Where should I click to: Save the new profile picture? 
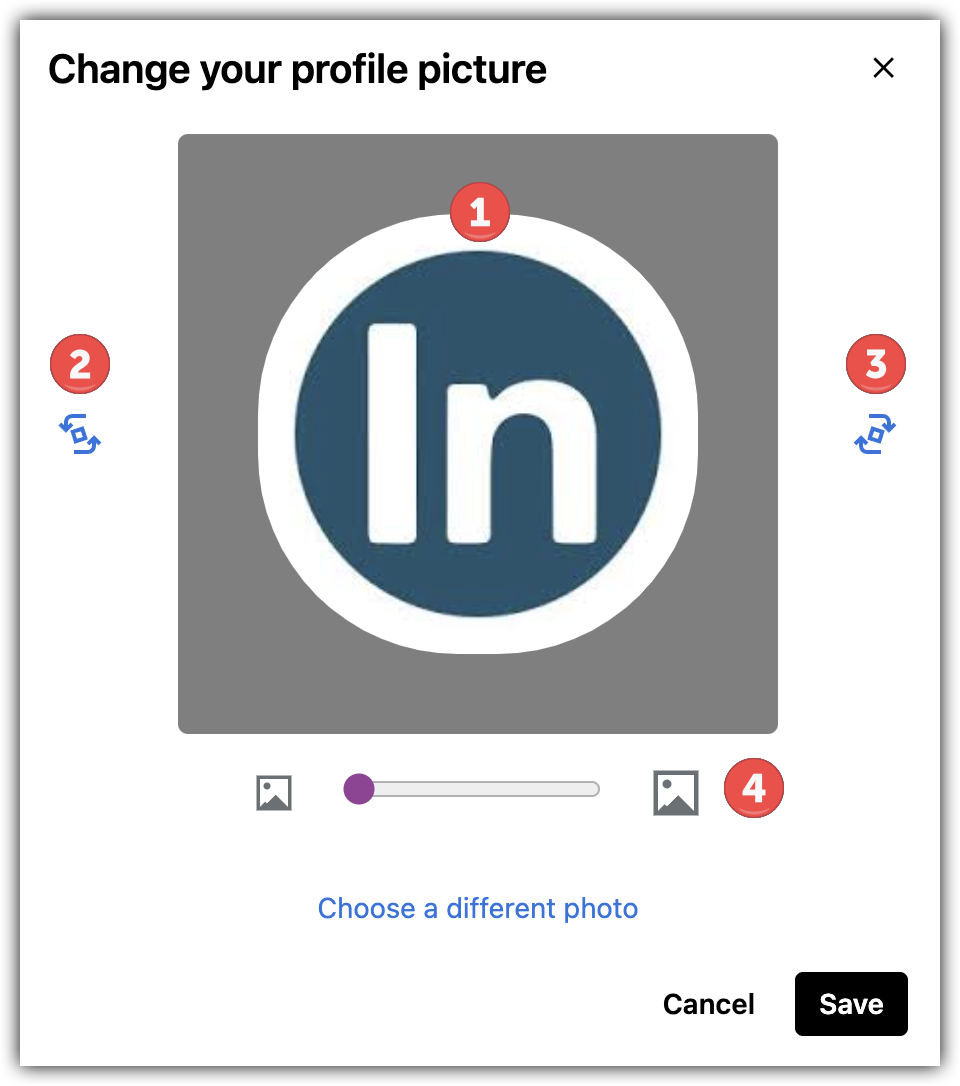pos(851,1004)
